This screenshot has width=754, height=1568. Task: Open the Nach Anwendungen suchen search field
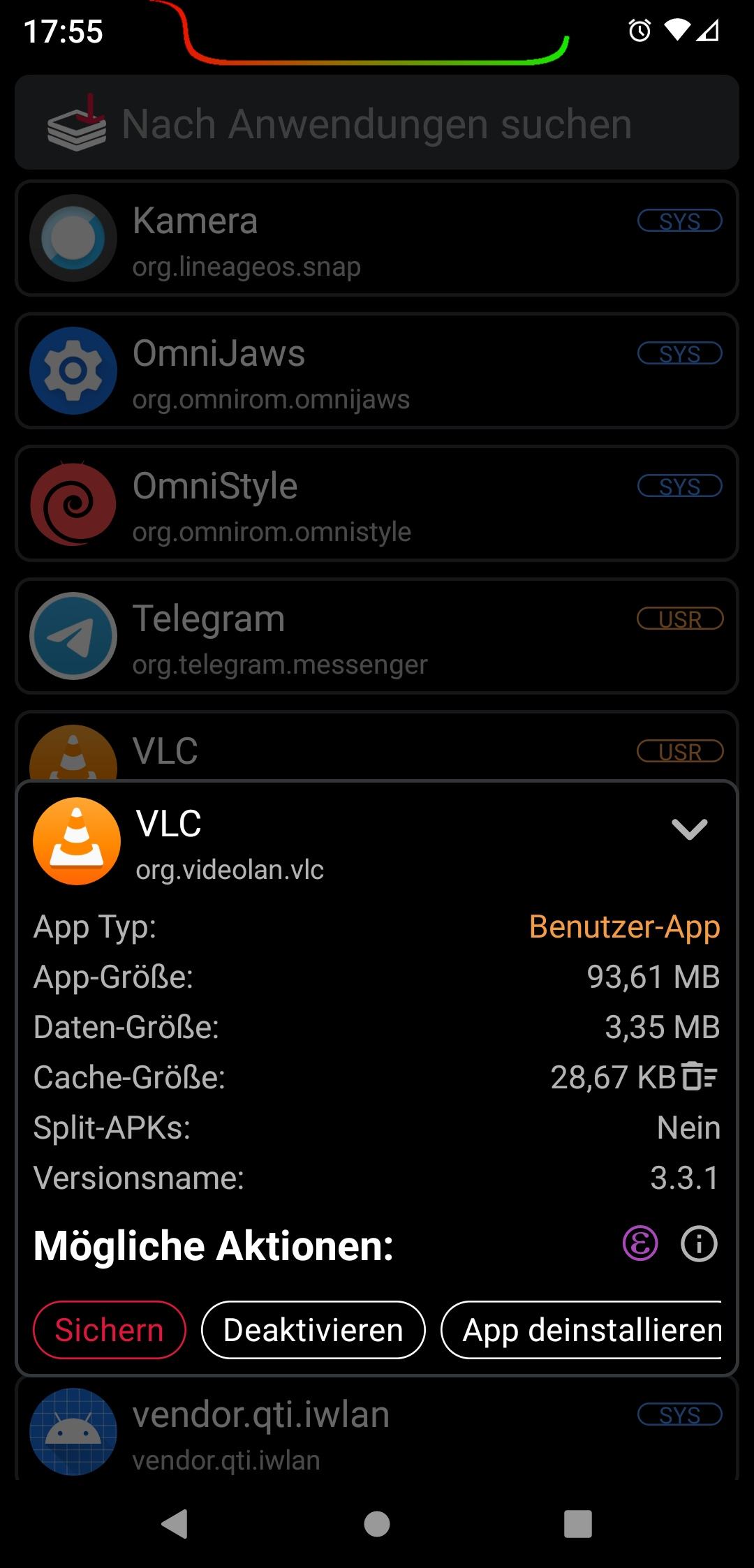[377, 123]
